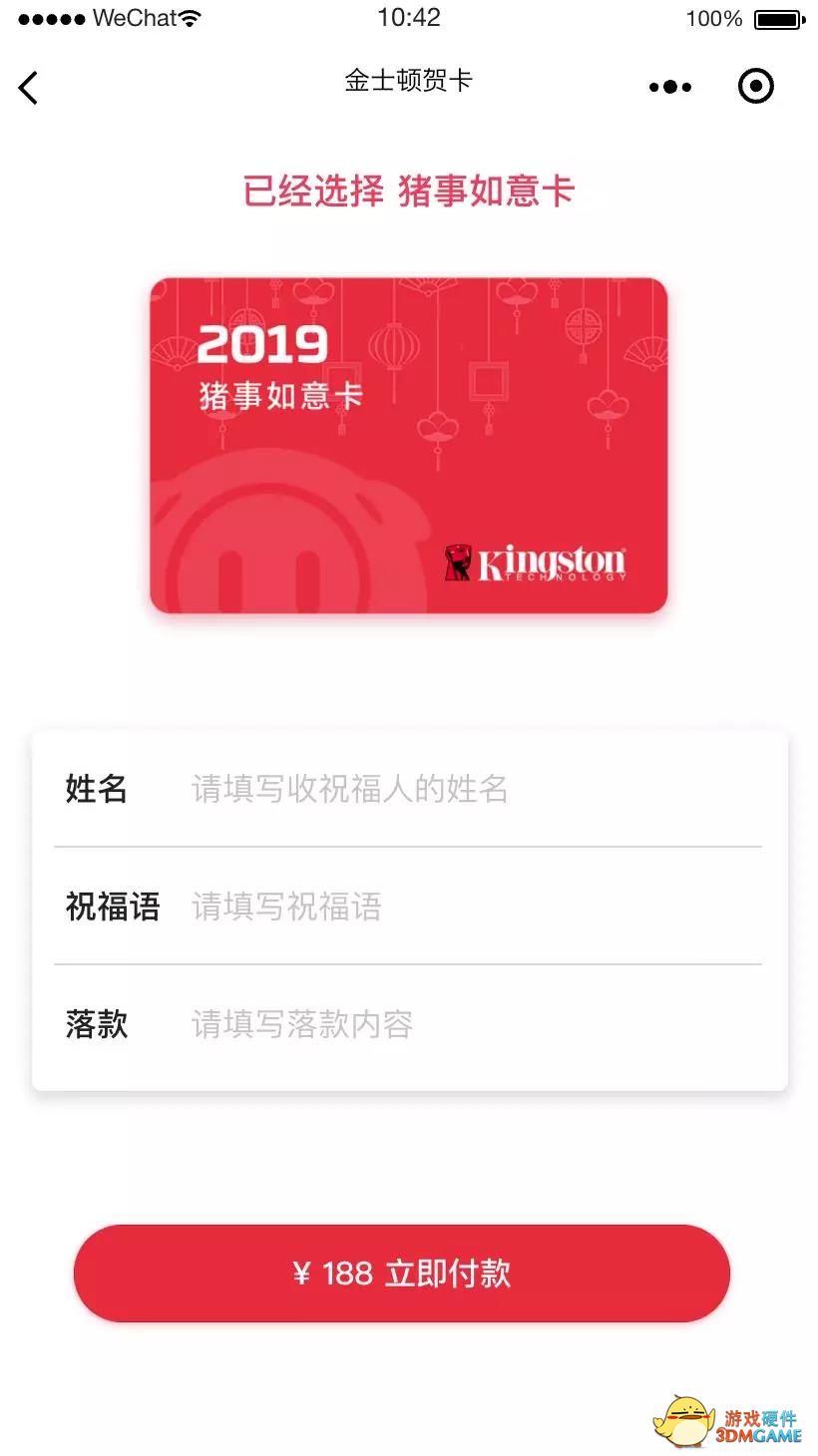This screenshot has height=1456, width=818.
Task: Open the mini program three-dot menu
Action: (670, 87)
